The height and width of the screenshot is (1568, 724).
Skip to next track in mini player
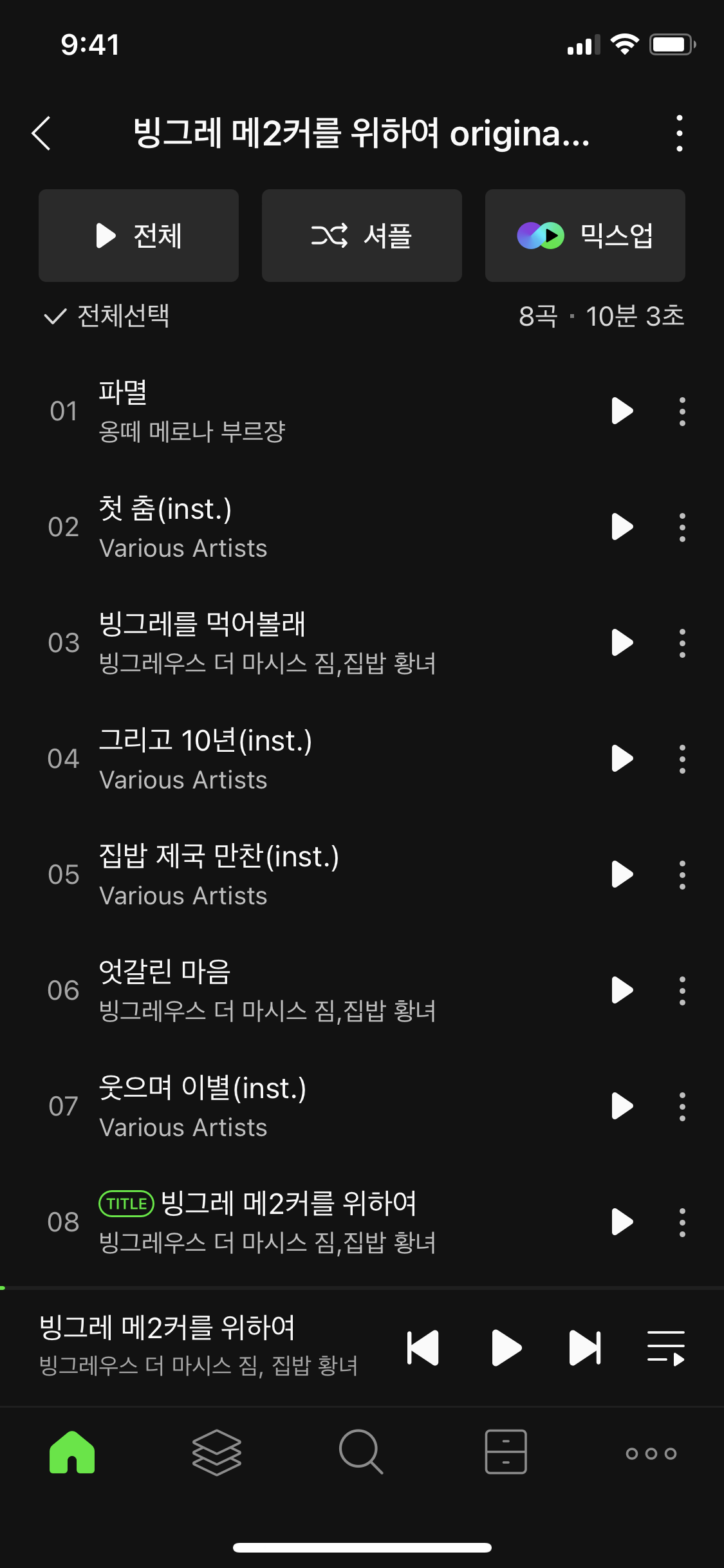point(585,1347)
